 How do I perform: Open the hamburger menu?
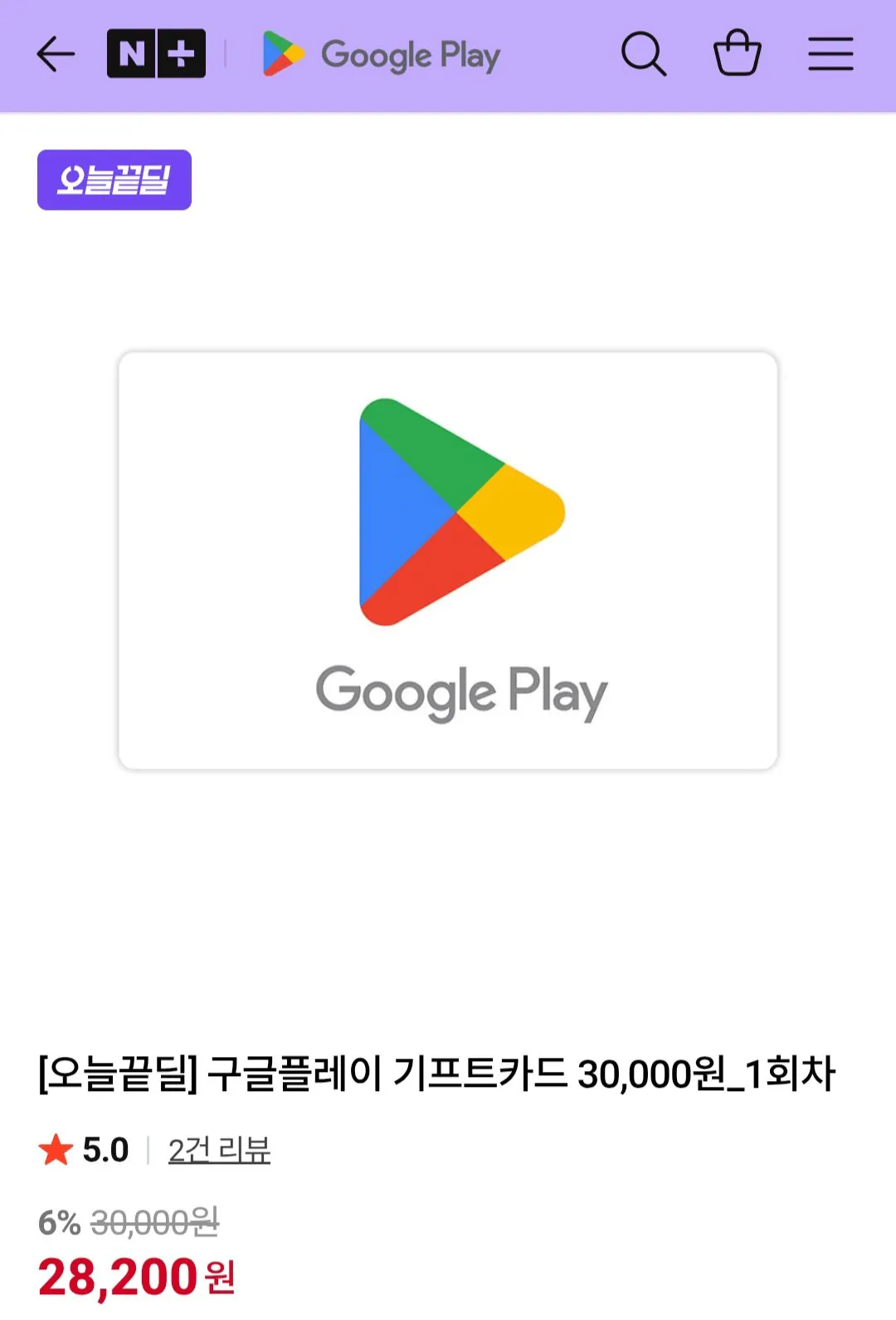coord(830,53)
